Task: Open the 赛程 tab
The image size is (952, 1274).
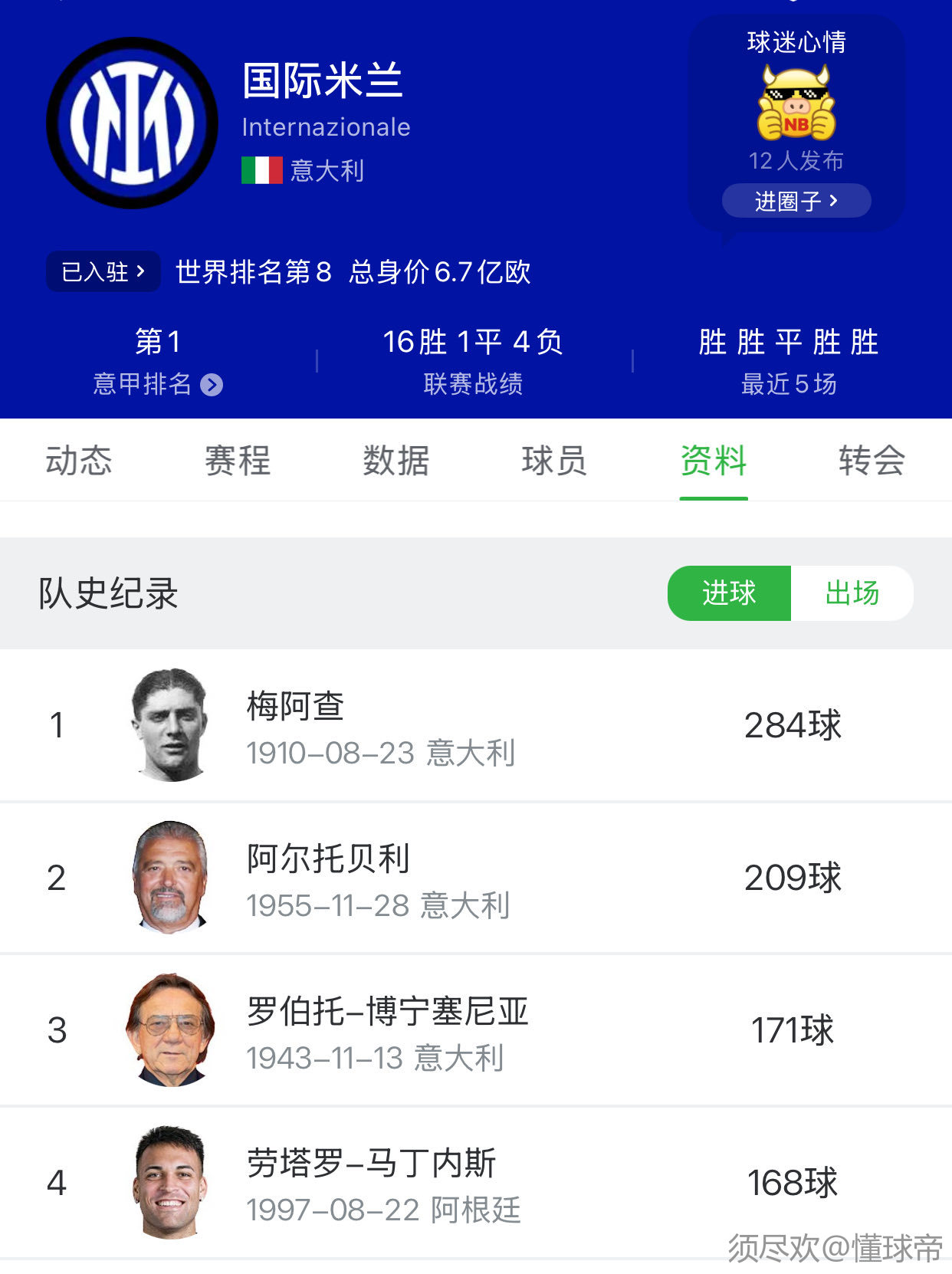Action: click(238, 461)
